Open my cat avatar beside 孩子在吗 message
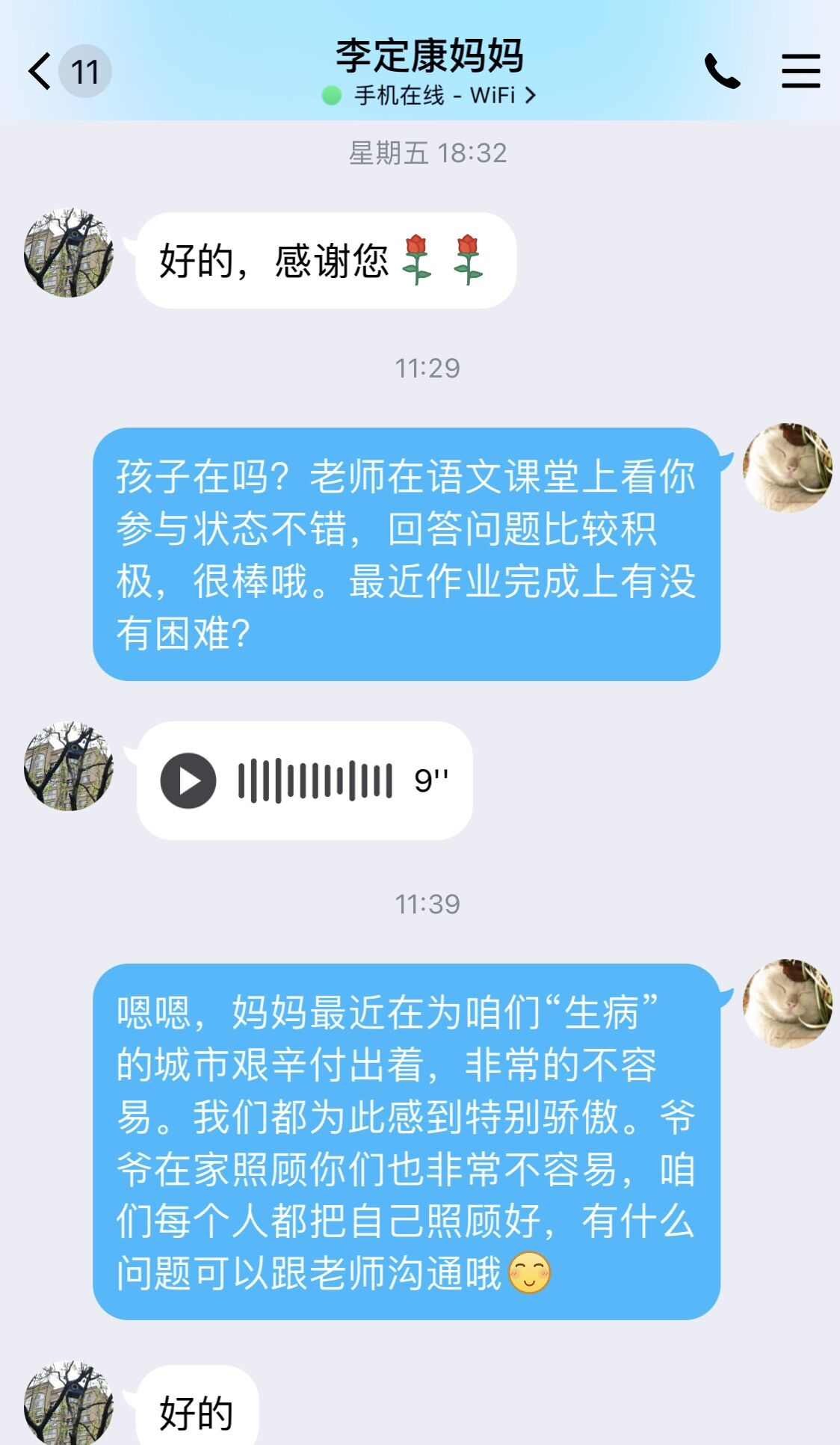The image size is (840, 1445). click(x=787, y=468)
